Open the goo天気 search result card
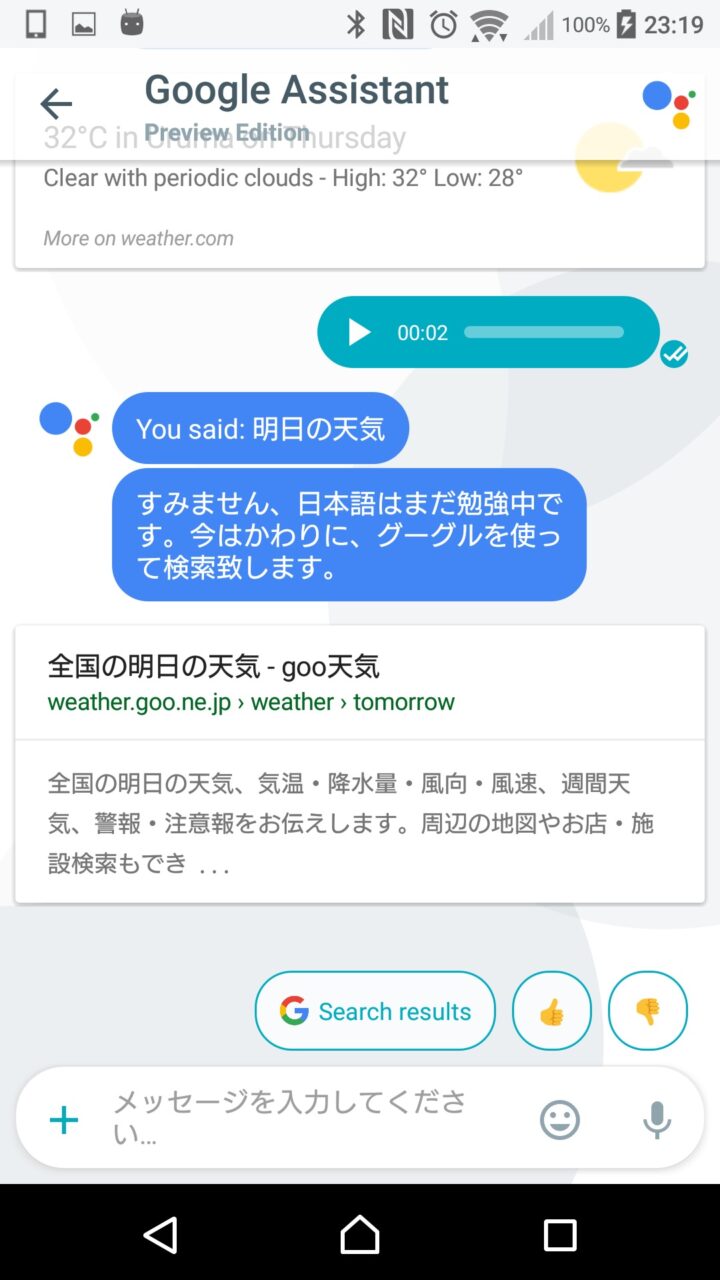The image size is (720, 1280). coord(360,764)
